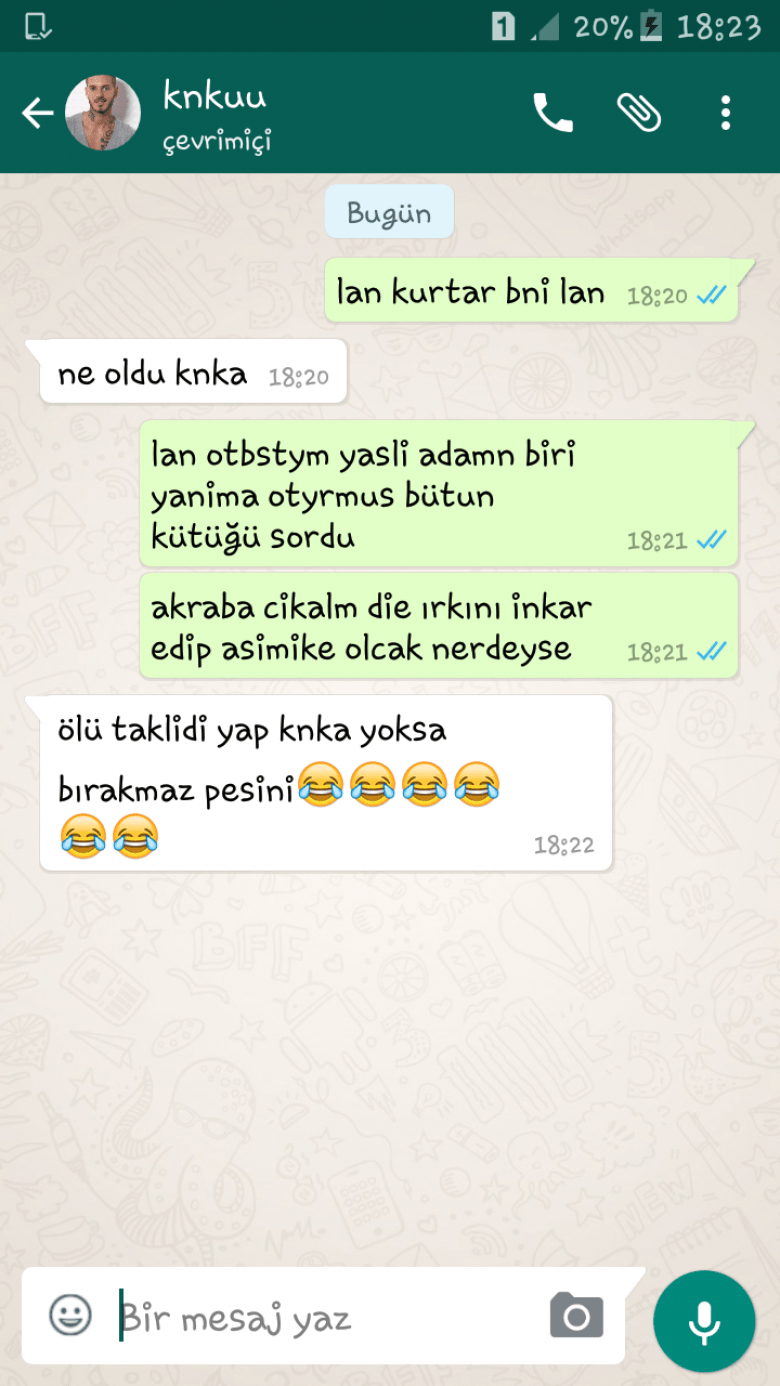
Task: Open the three-dot overflow menu
Action: [726, 113]
